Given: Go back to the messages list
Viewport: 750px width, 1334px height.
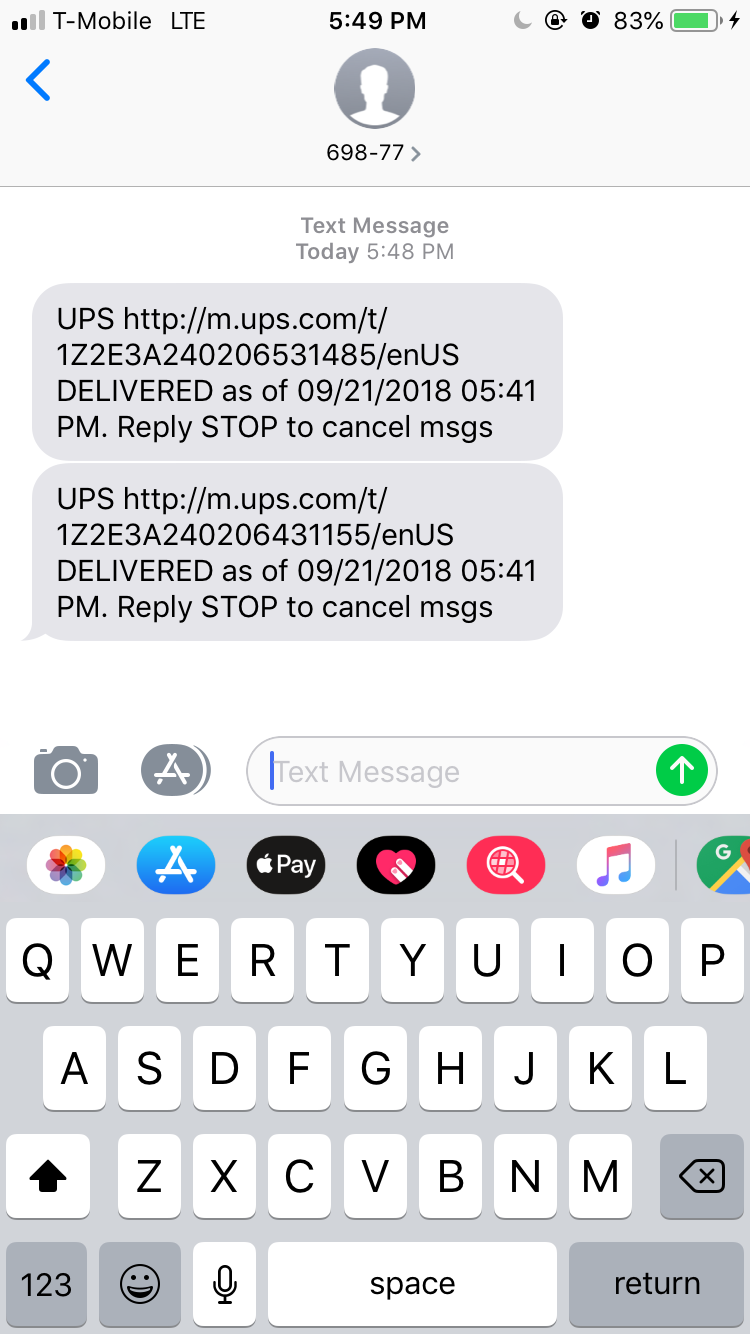Looking at the screenshot, I should click(38, 80).
